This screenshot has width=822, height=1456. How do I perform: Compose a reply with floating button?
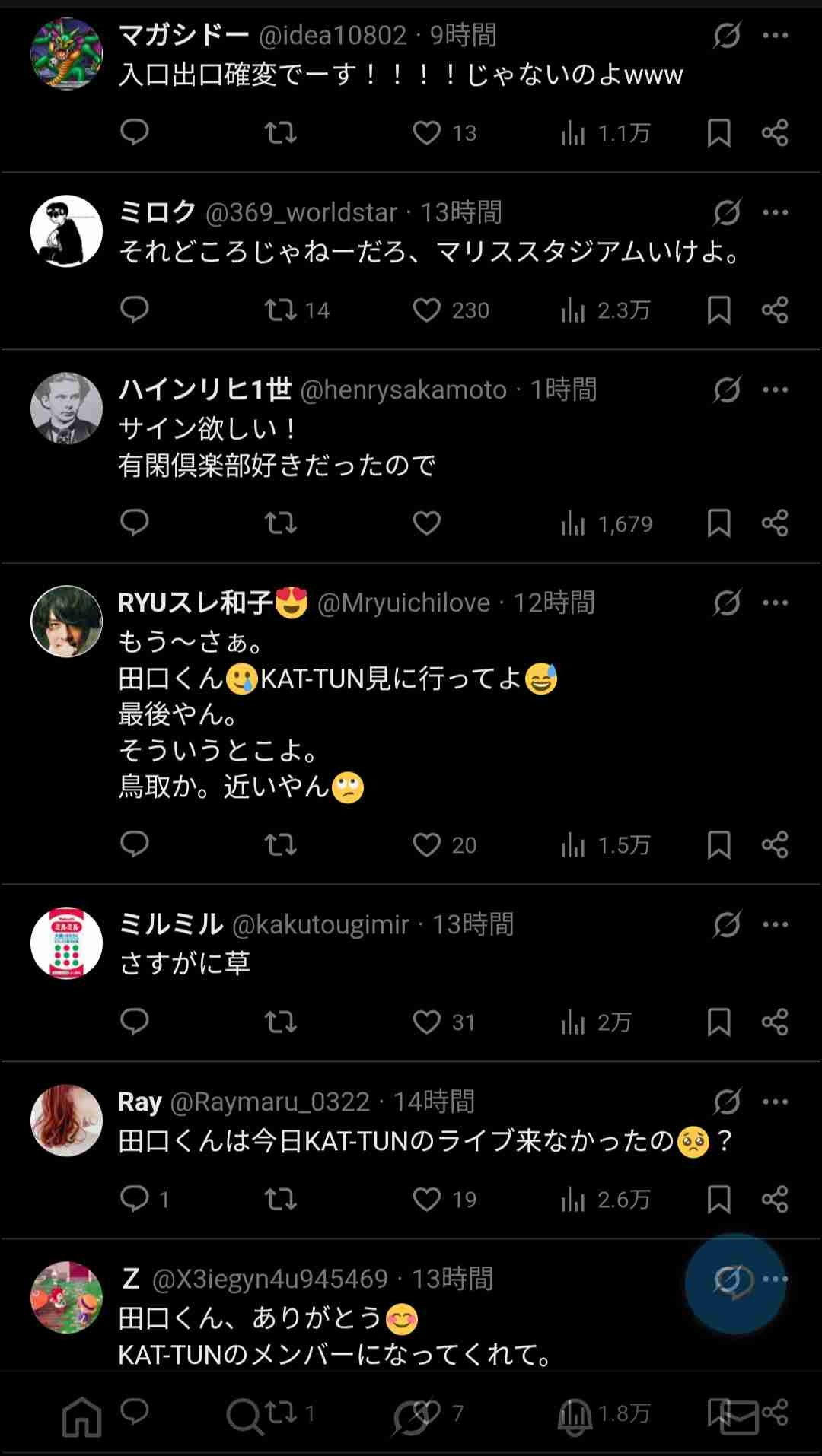[734, 1283]
